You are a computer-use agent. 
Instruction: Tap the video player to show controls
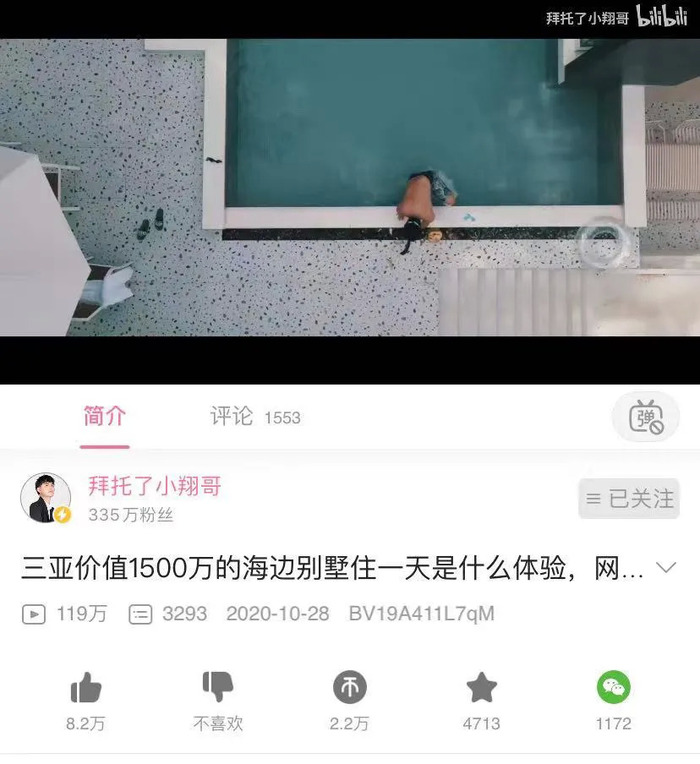350,190
